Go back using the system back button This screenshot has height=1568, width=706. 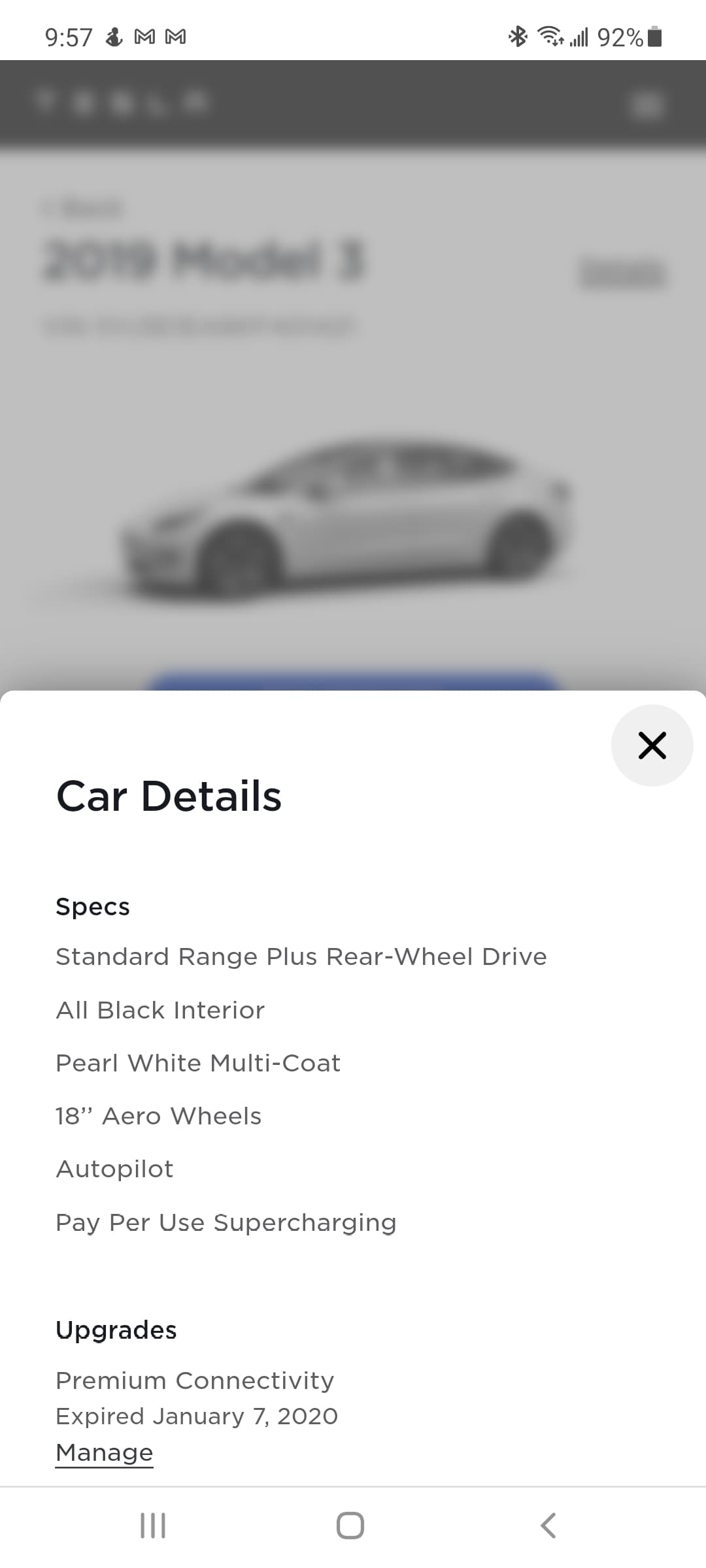(548, 1526)
